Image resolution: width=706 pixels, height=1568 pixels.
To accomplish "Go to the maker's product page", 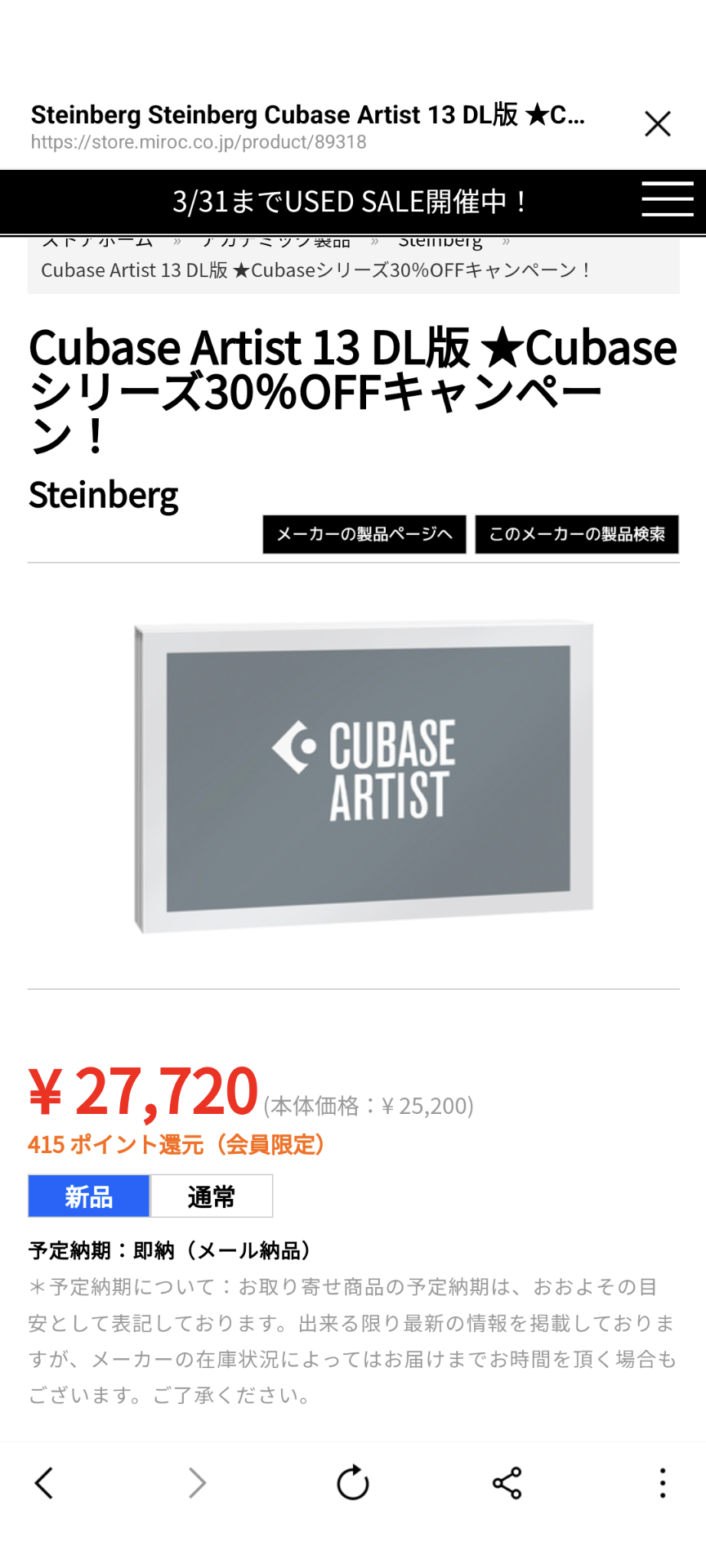I will (x=364, y=534).
